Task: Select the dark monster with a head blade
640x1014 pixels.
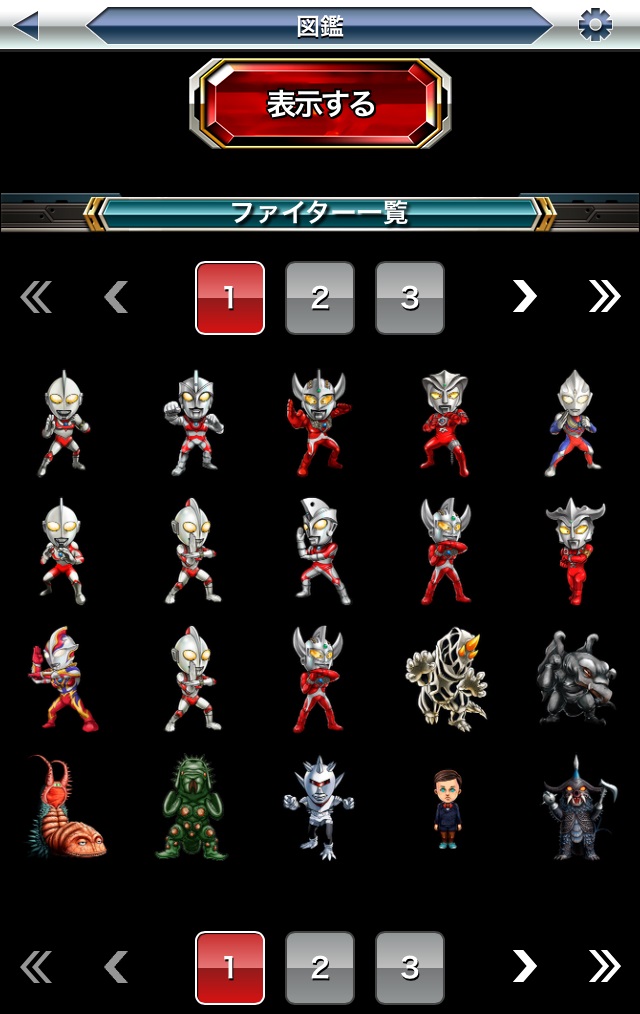Action: tap(574, 808)
